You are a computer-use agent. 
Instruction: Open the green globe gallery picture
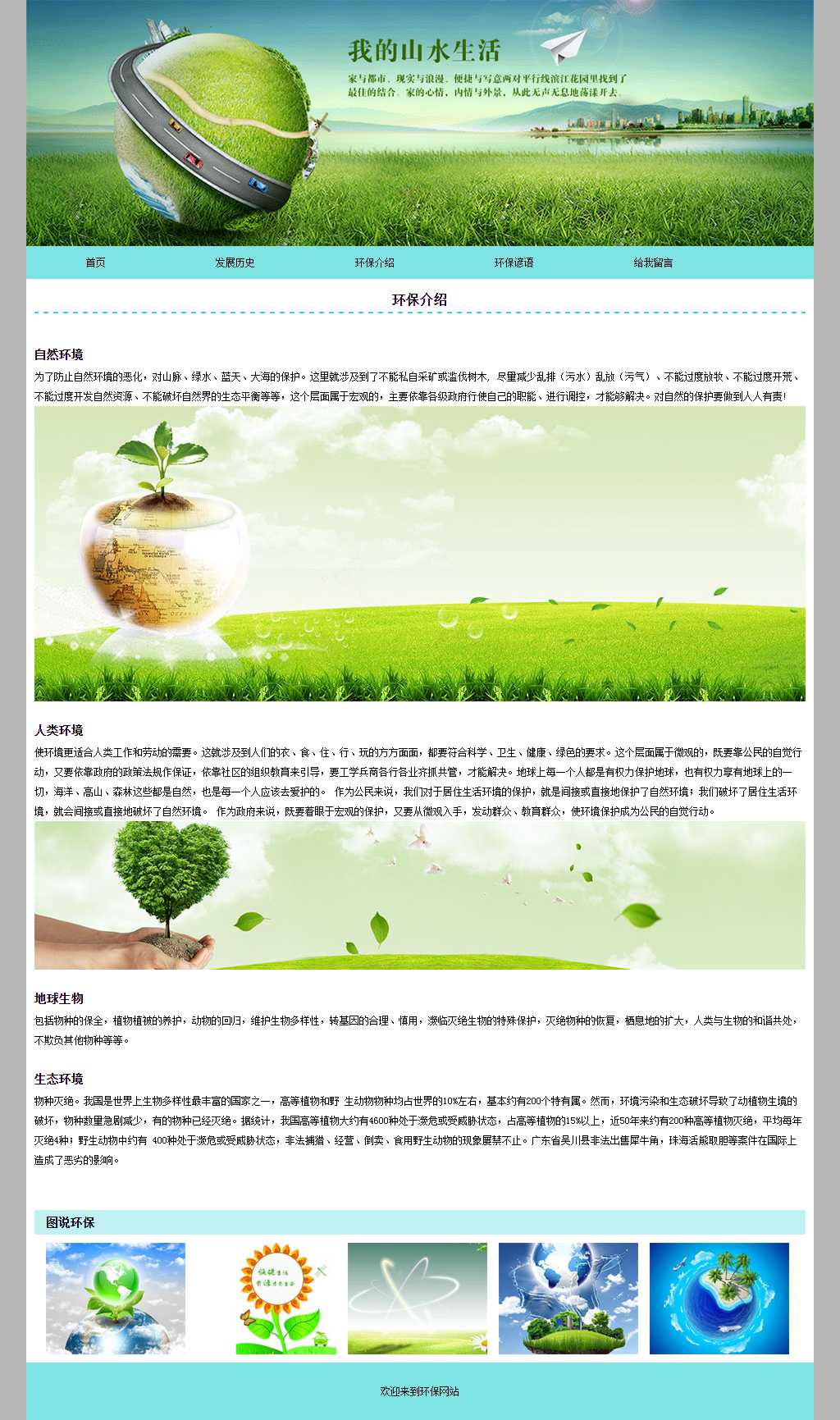point(116,1298)
